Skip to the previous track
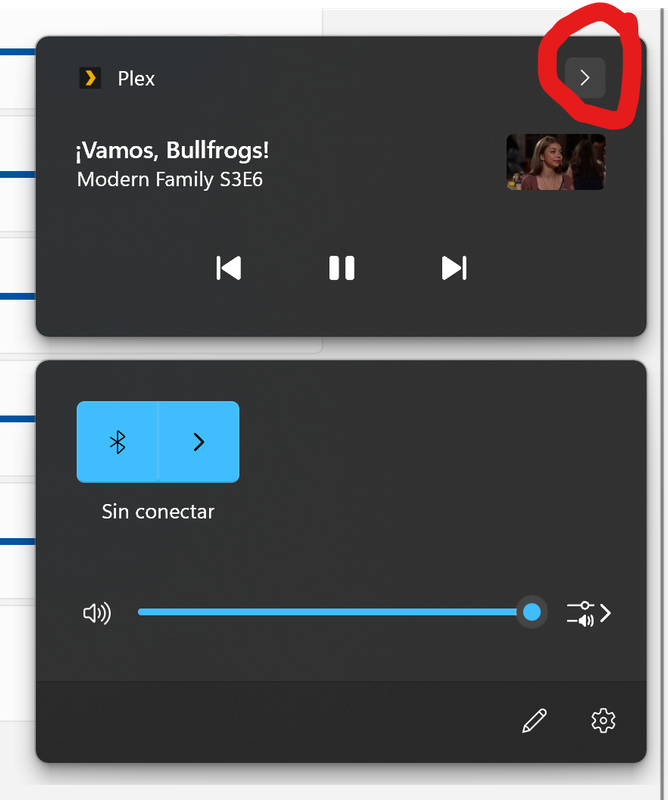 coord(229,268)
